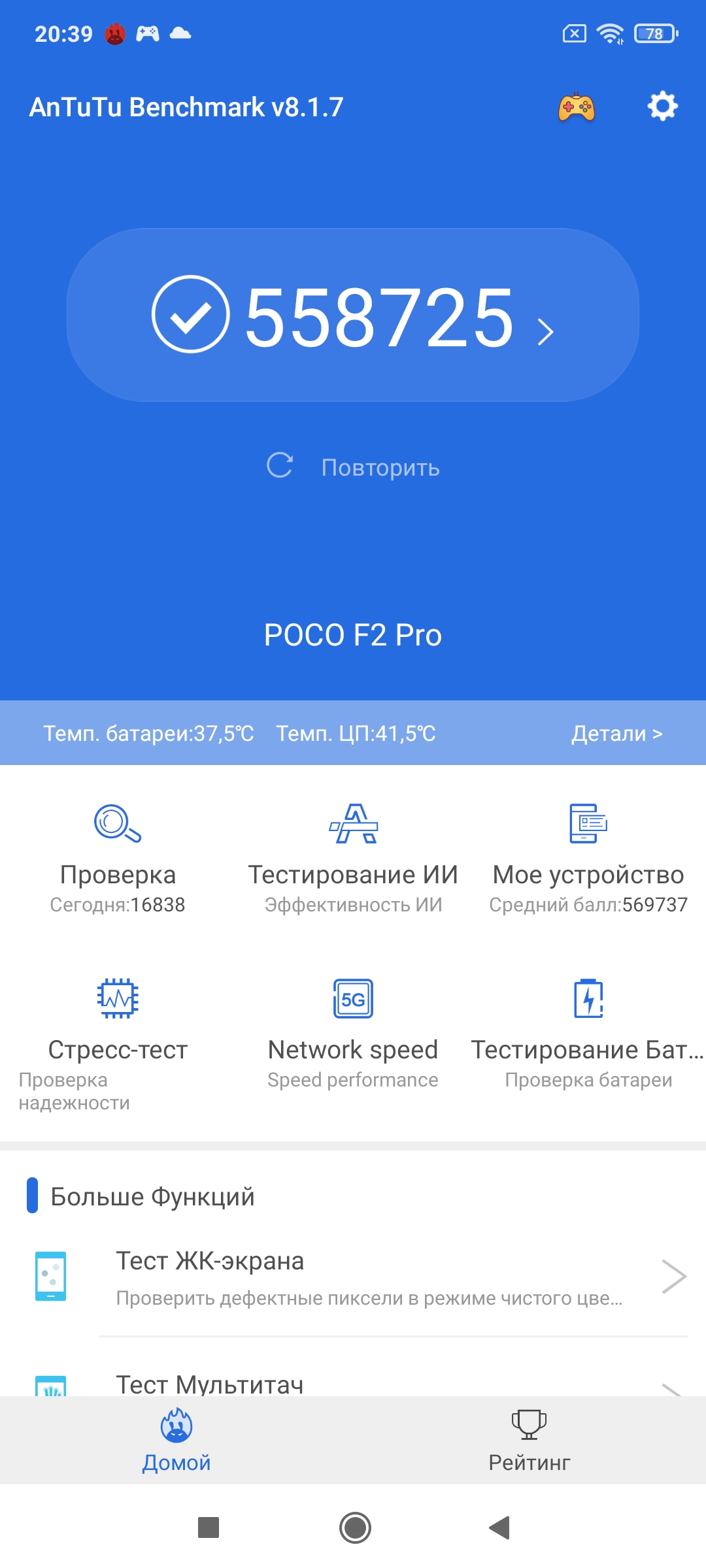Open Network speed test
Screen dimensions: 706x1568
coord(353,1032)
